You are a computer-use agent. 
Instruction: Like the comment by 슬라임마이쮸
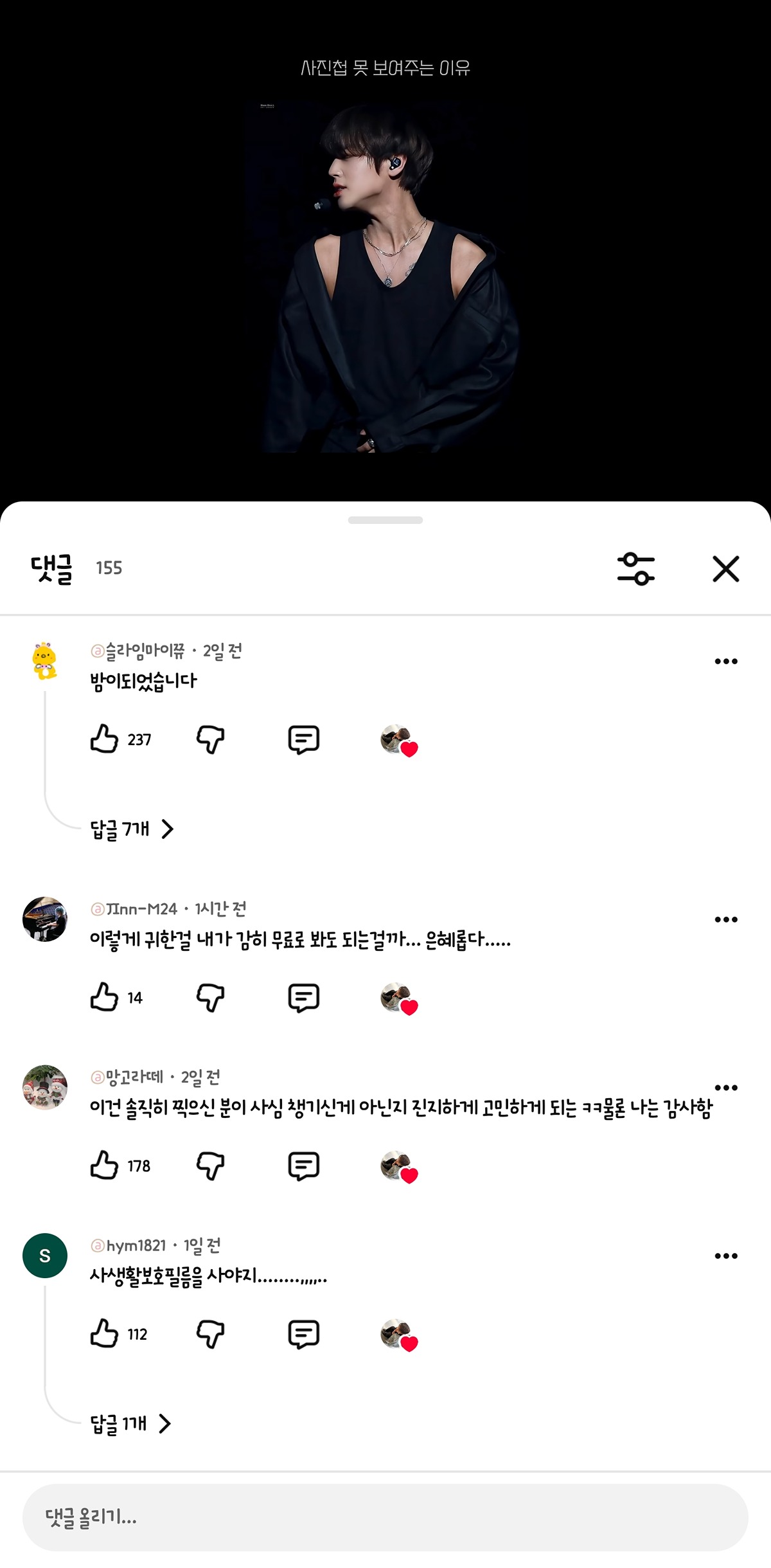[x=104, y=739]
